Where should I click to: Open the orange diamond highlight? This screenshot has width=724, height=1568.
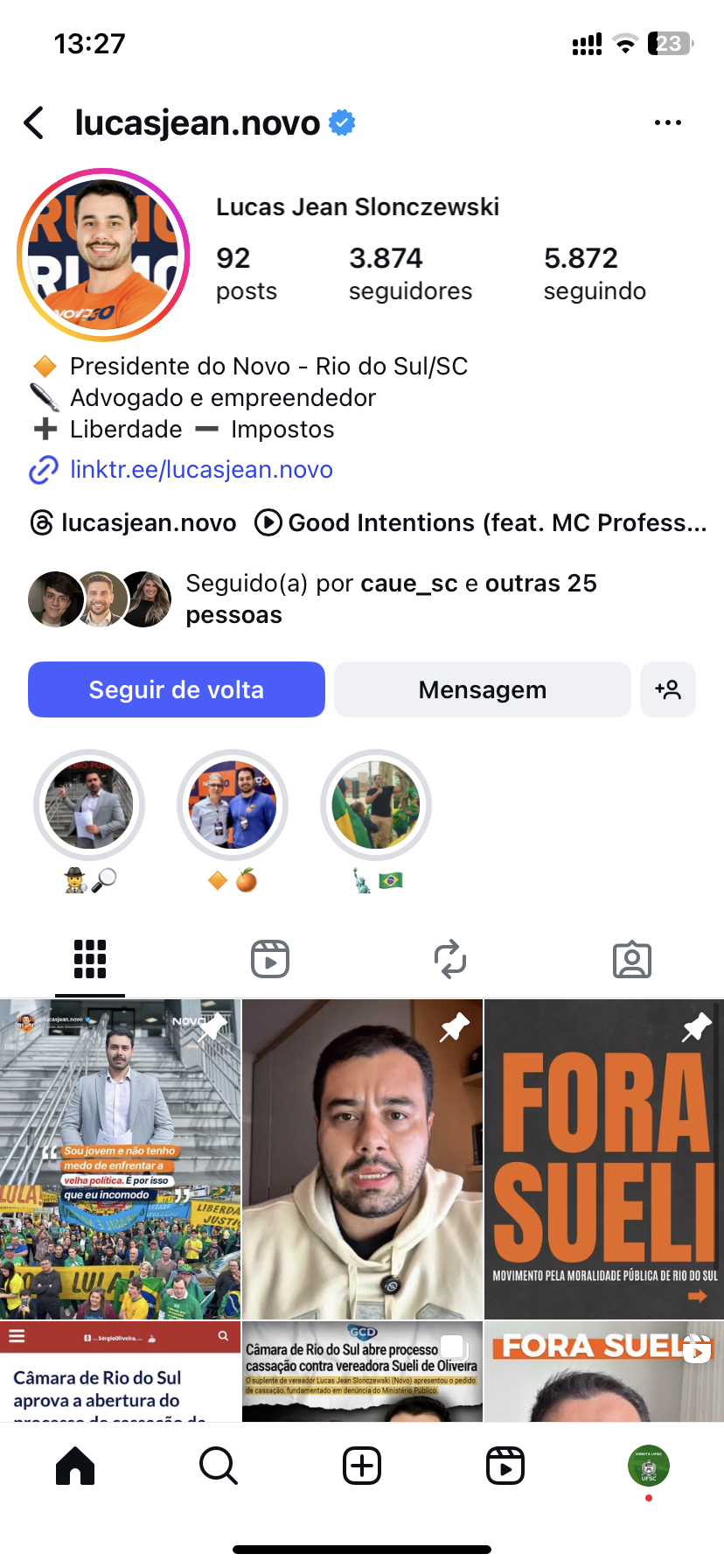(x=233, y=805)
